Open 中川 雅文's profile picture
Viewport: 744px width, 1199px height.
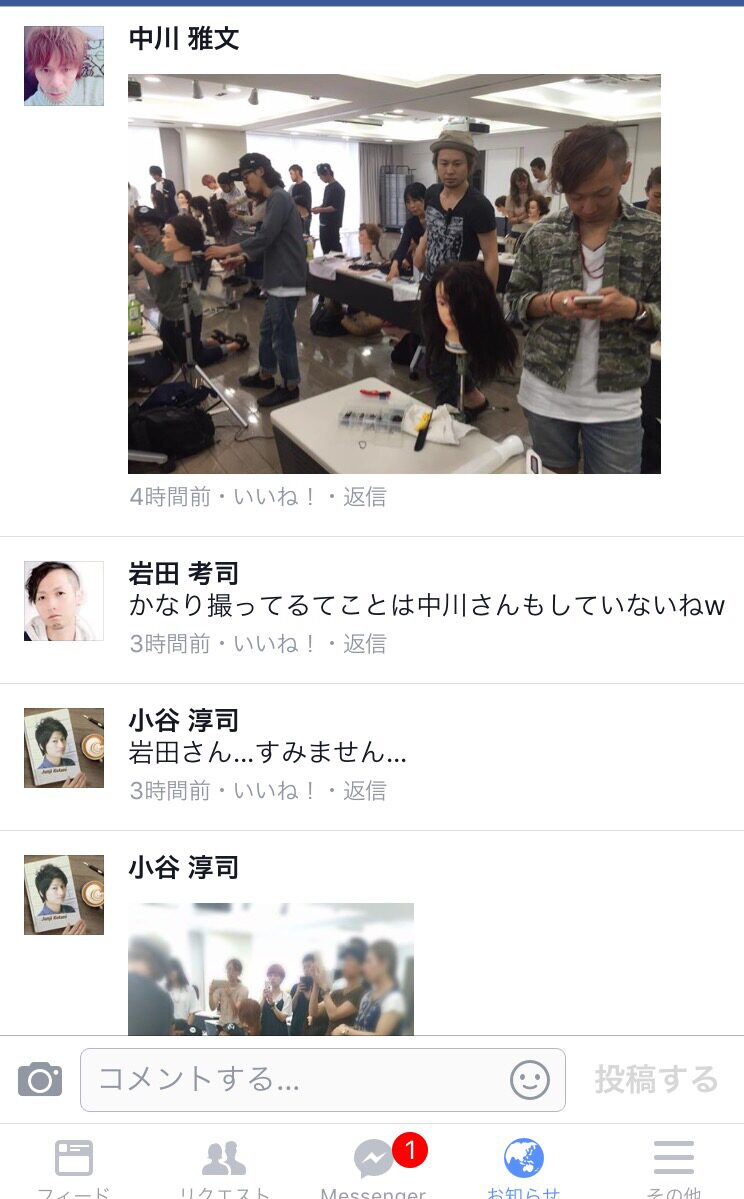[63, 66]
